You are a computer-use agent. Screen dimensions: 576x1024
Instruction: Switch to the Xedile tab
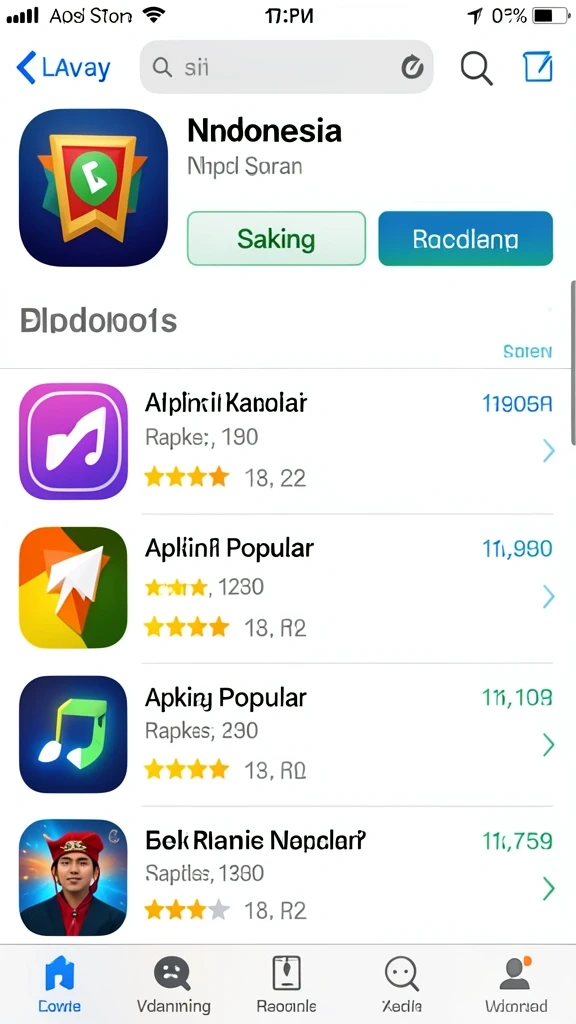[401, 984]
